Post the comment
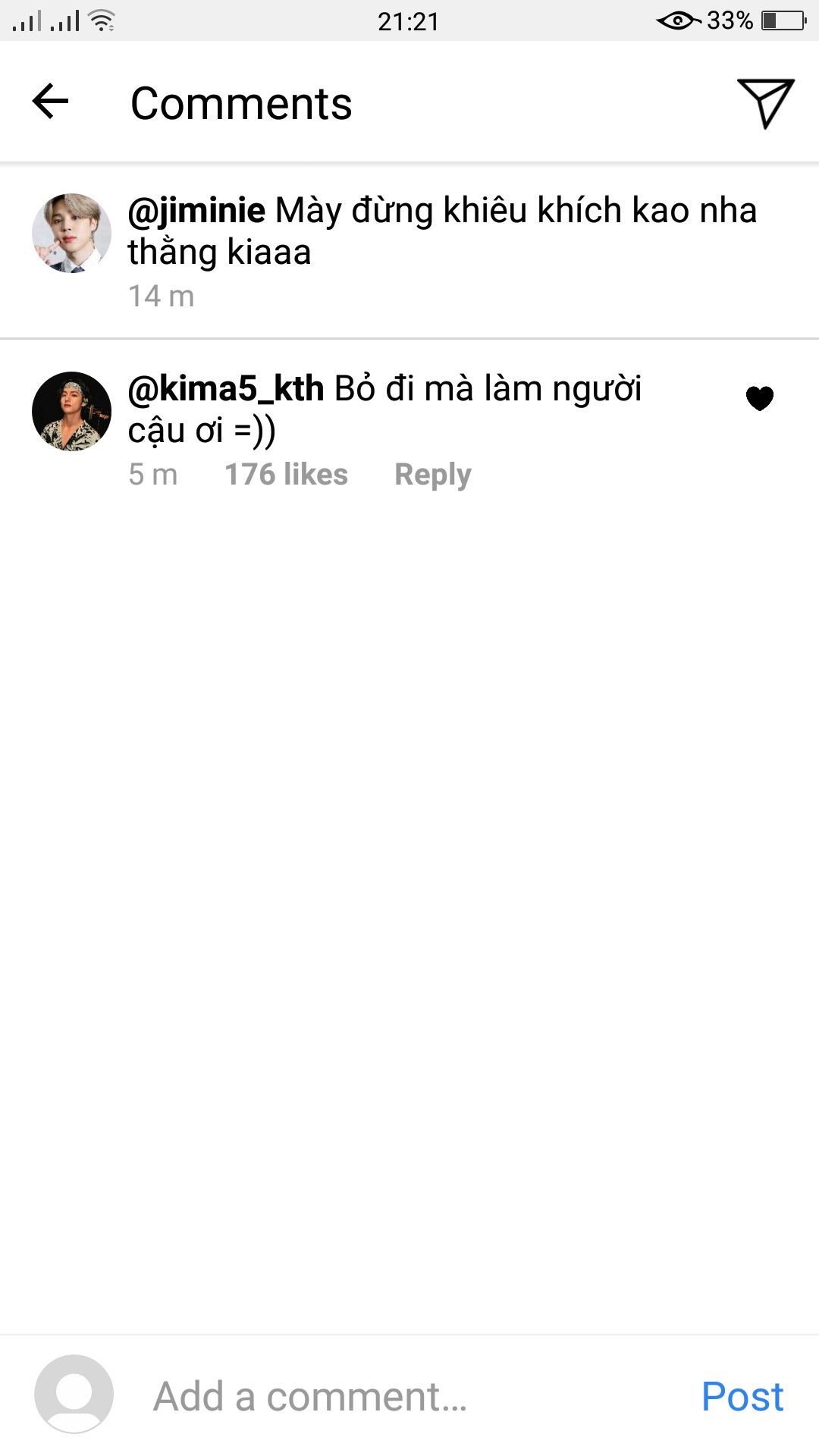Image resolution: width=819 pixels, height=1456 pixels. 742,1396
